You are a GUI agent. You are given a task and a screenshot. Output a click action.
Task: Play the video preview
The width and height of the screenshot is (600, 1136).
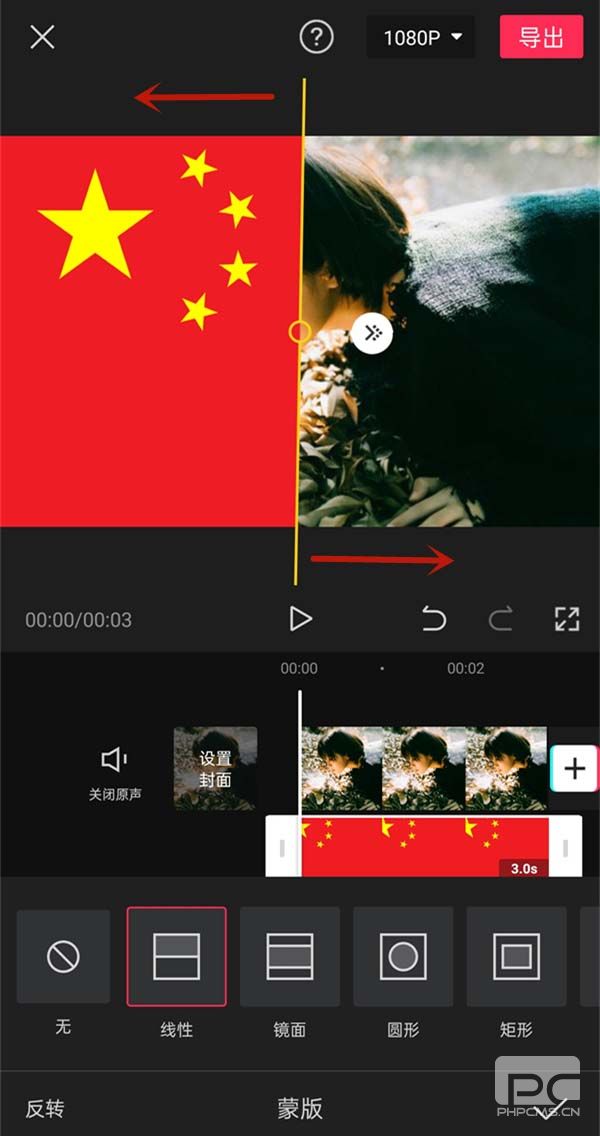[300, 619]
